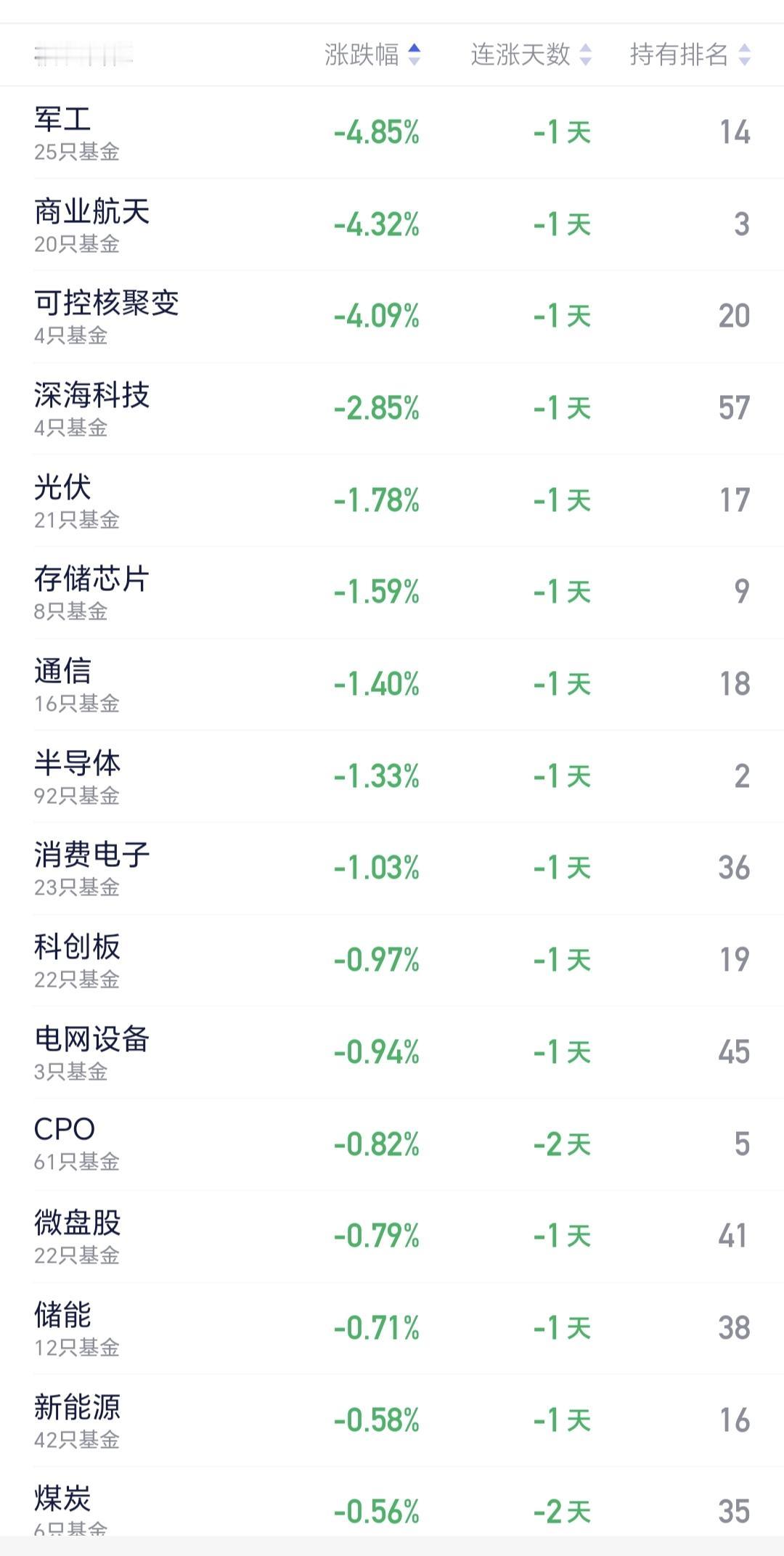784x1556 pixels.
Task: Tap the descending arrow on 持有排名
Action: 744,60
